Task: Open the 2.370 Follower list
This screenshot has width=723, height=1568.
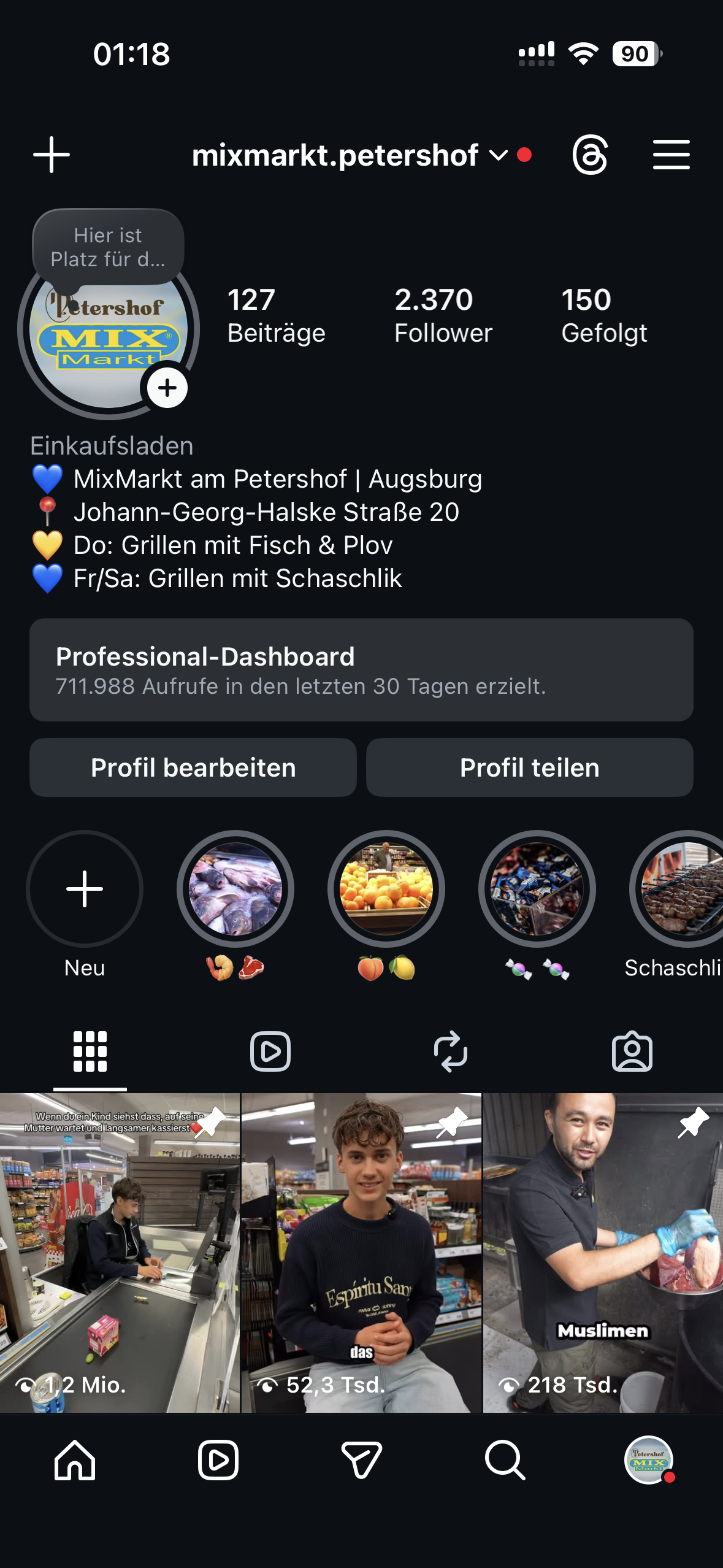Action: point(443,316)
